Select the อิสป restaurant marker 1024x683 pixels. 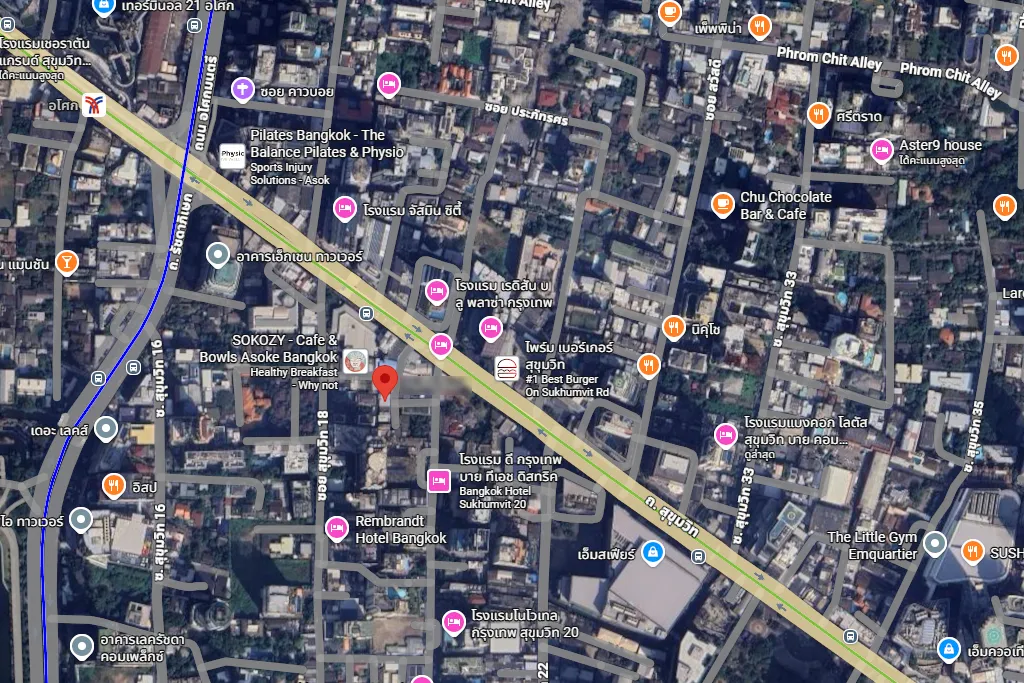click(x=114, y=486)
